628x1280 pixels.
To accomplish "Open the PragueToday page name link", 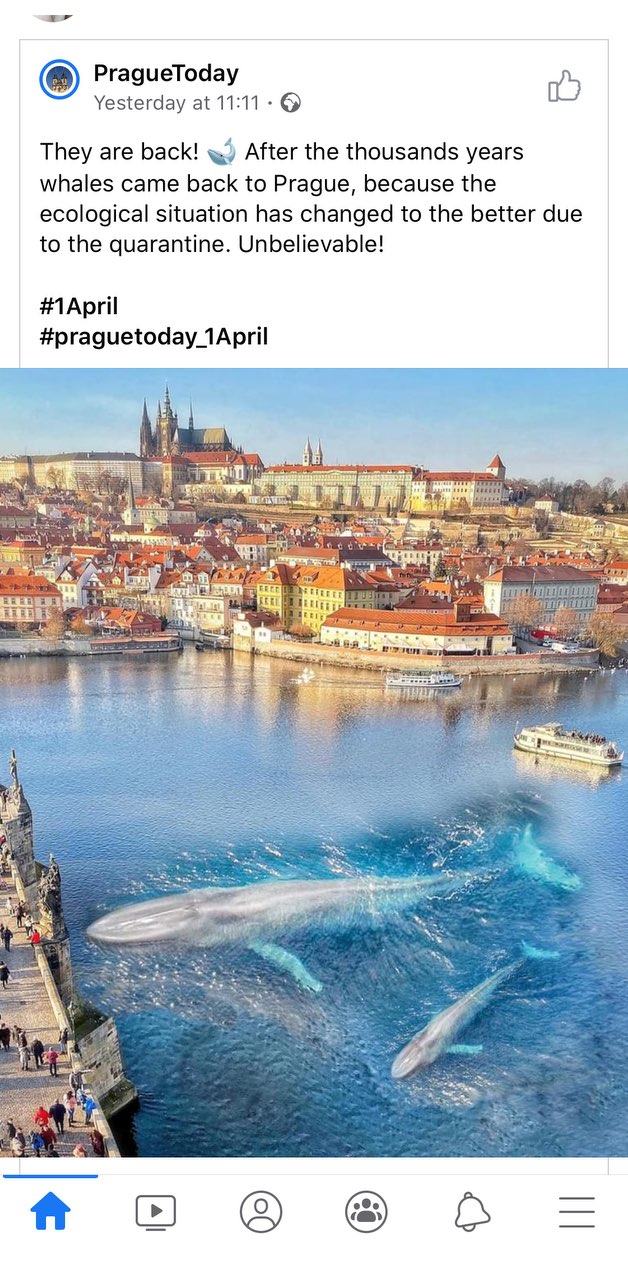I will [166, 73].
